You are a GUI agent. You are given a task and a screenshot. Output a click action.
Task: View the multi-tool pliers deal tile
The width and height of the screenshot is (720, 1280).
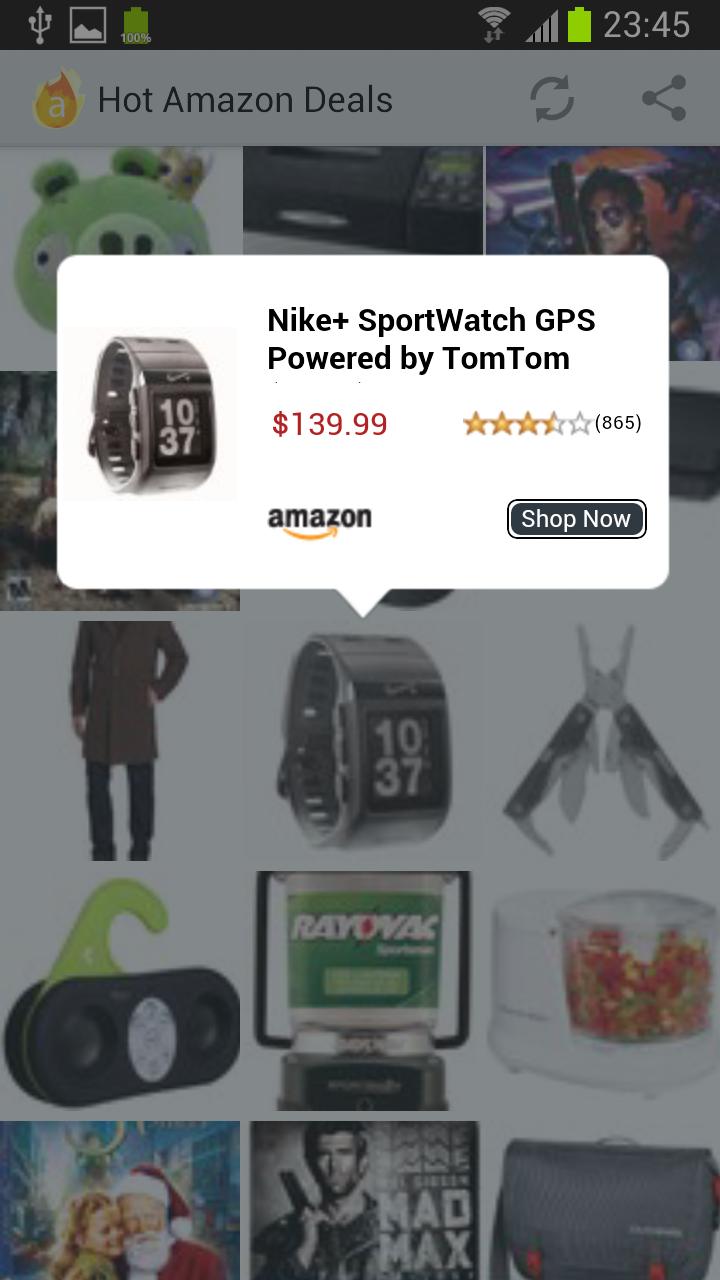tap(602, 740)
